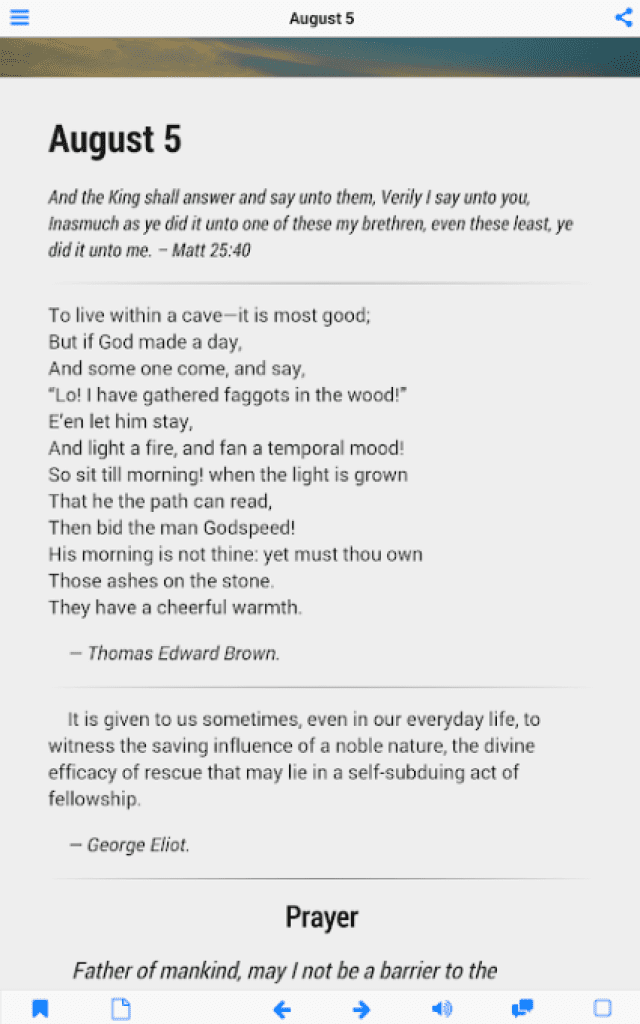The image size is (640, 1024).
Task: Bookmark this day's reading
Action: click(40, 1008)
